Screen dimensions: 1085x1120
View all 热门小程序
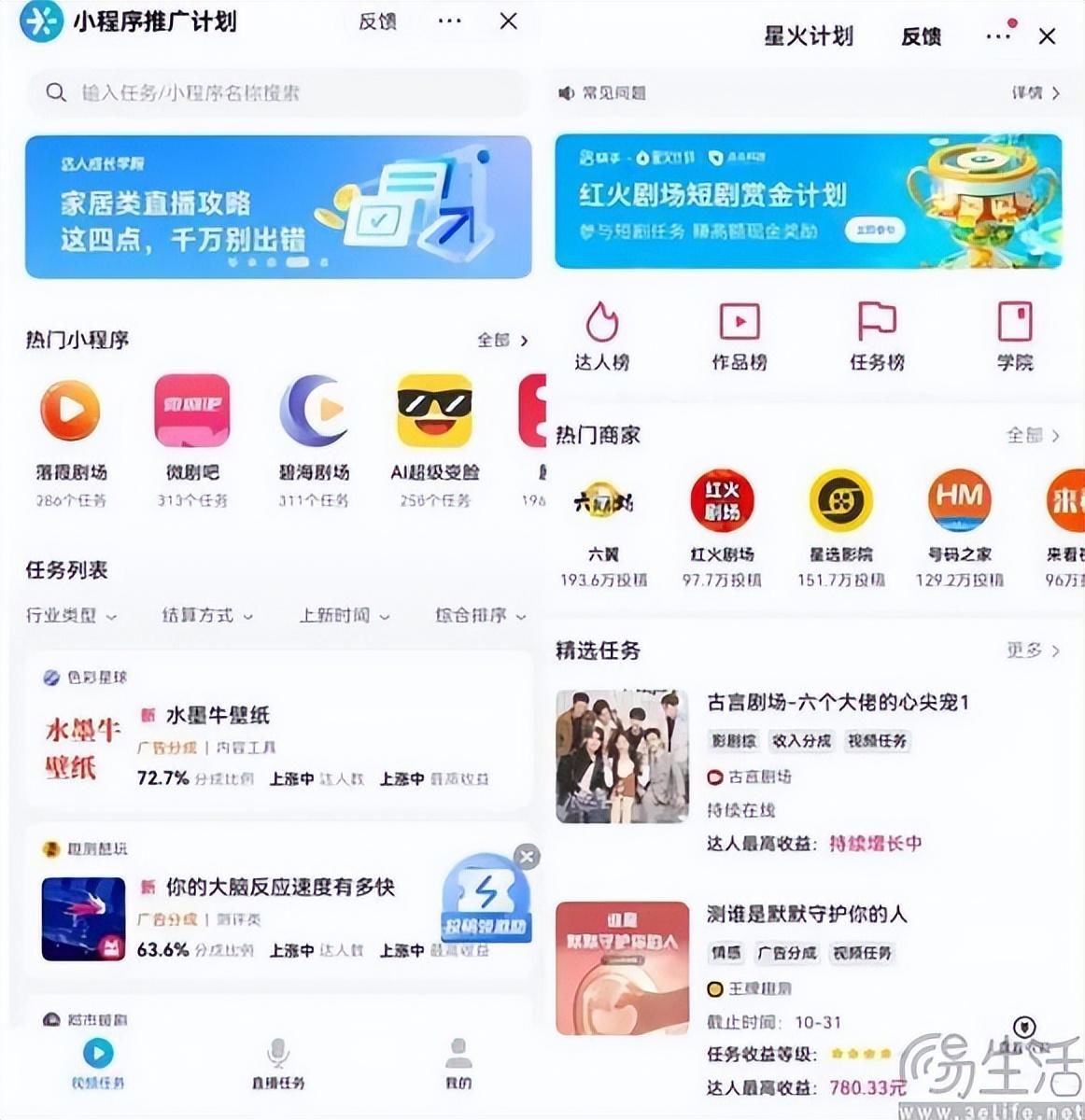click(x=502, y=341)
